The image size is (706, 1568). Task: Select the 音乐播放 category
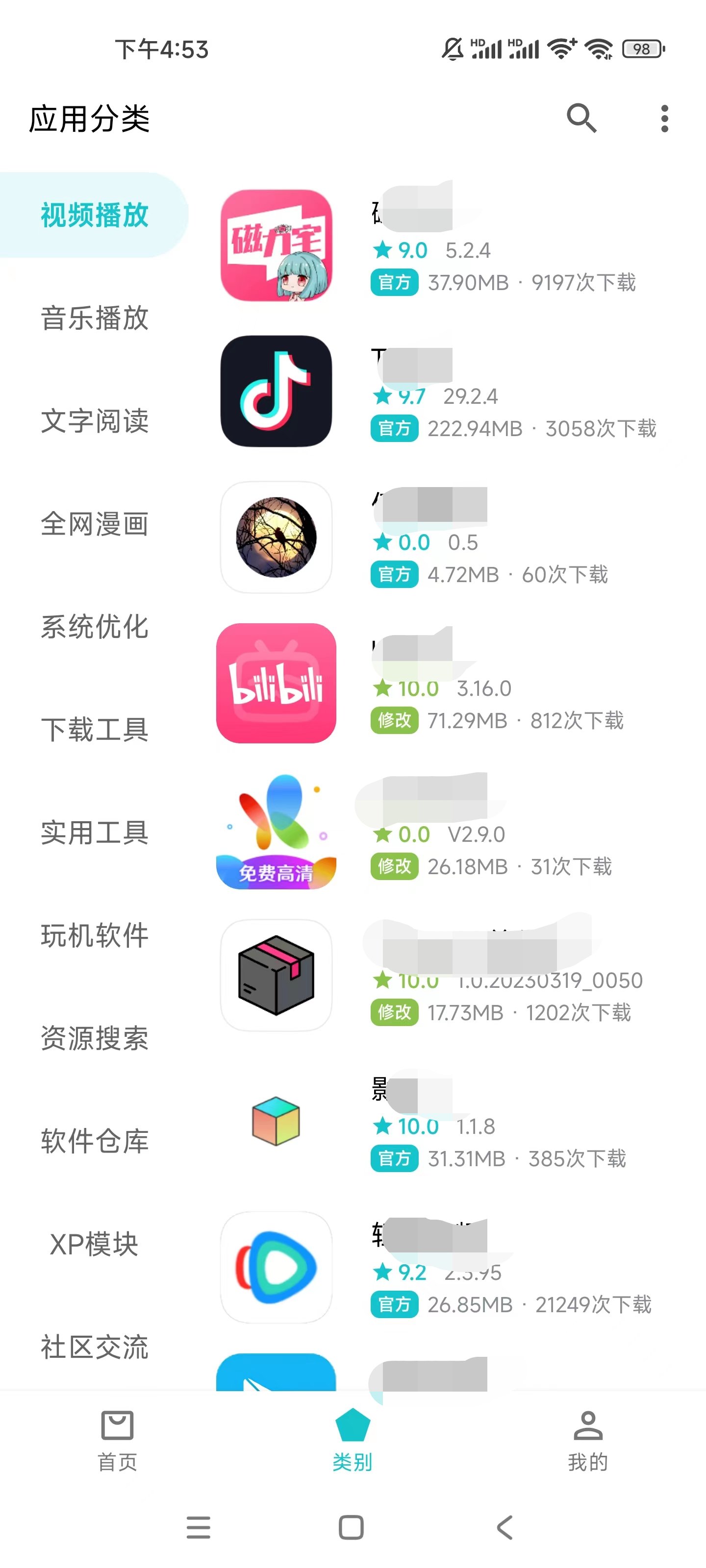pyautogui.click(x=95, y=318)
